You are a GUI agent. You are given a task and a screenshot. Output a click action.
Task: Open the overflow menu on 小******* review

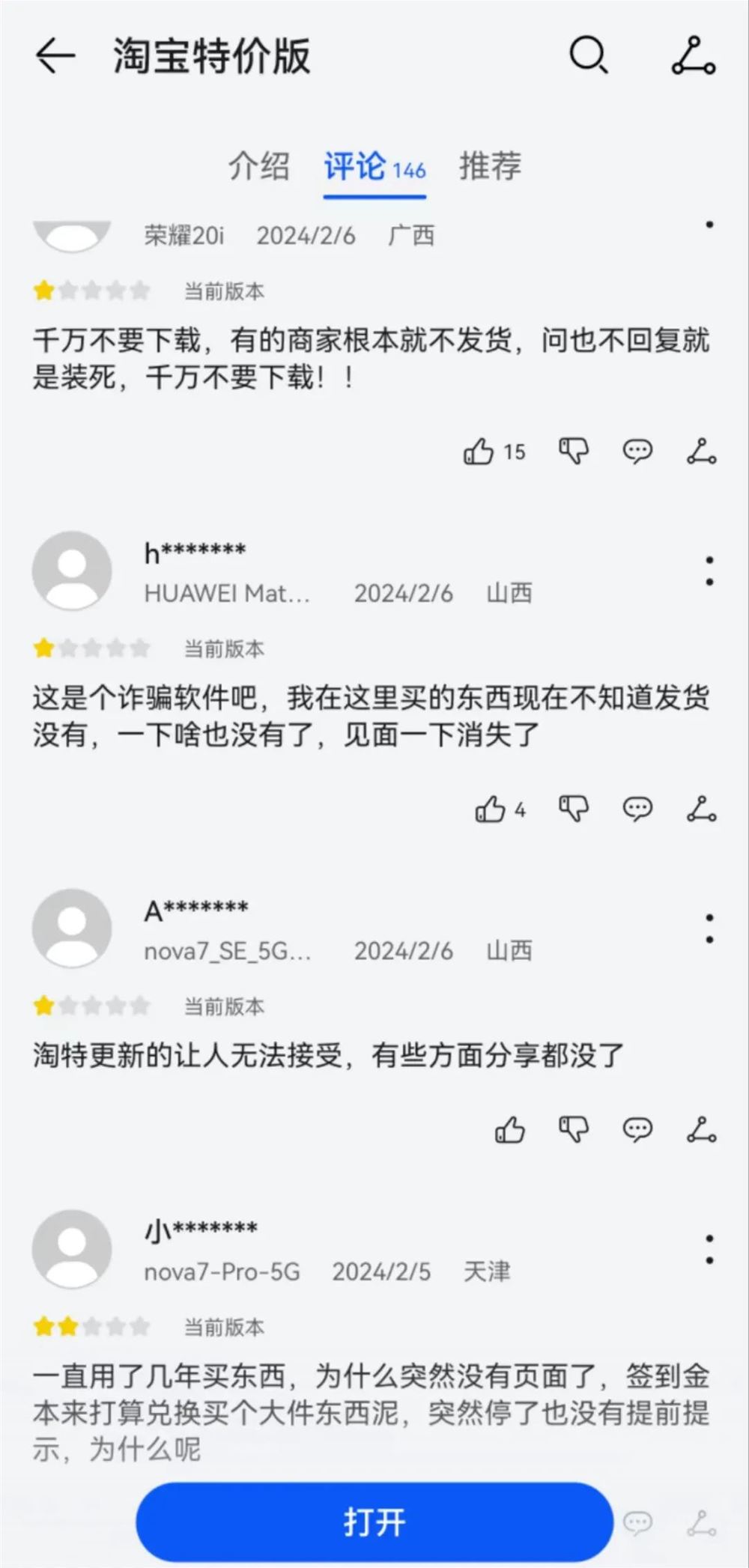point(710,1249)
